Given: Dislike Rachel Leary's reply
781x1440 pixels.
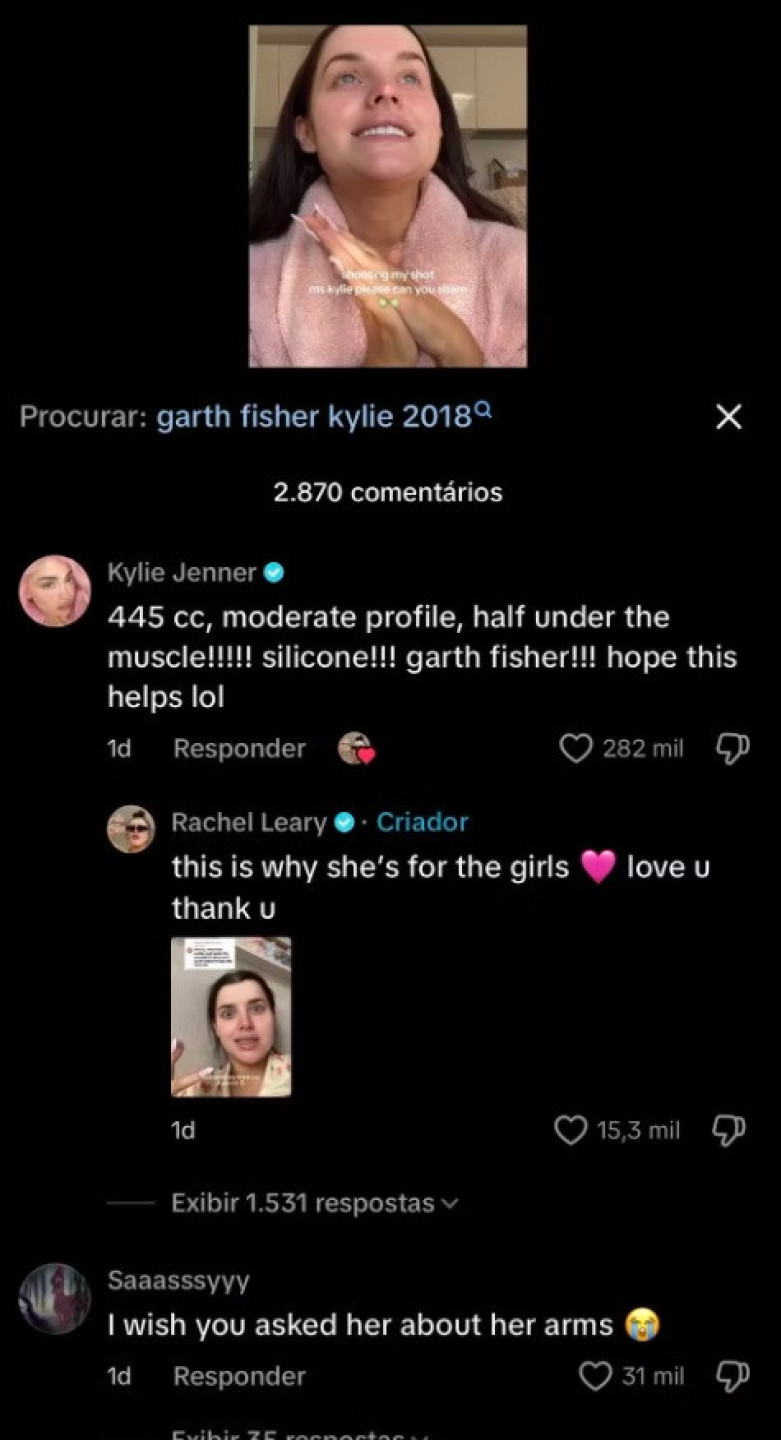Looking at the screenshot, I should [x=729, y=1130].
